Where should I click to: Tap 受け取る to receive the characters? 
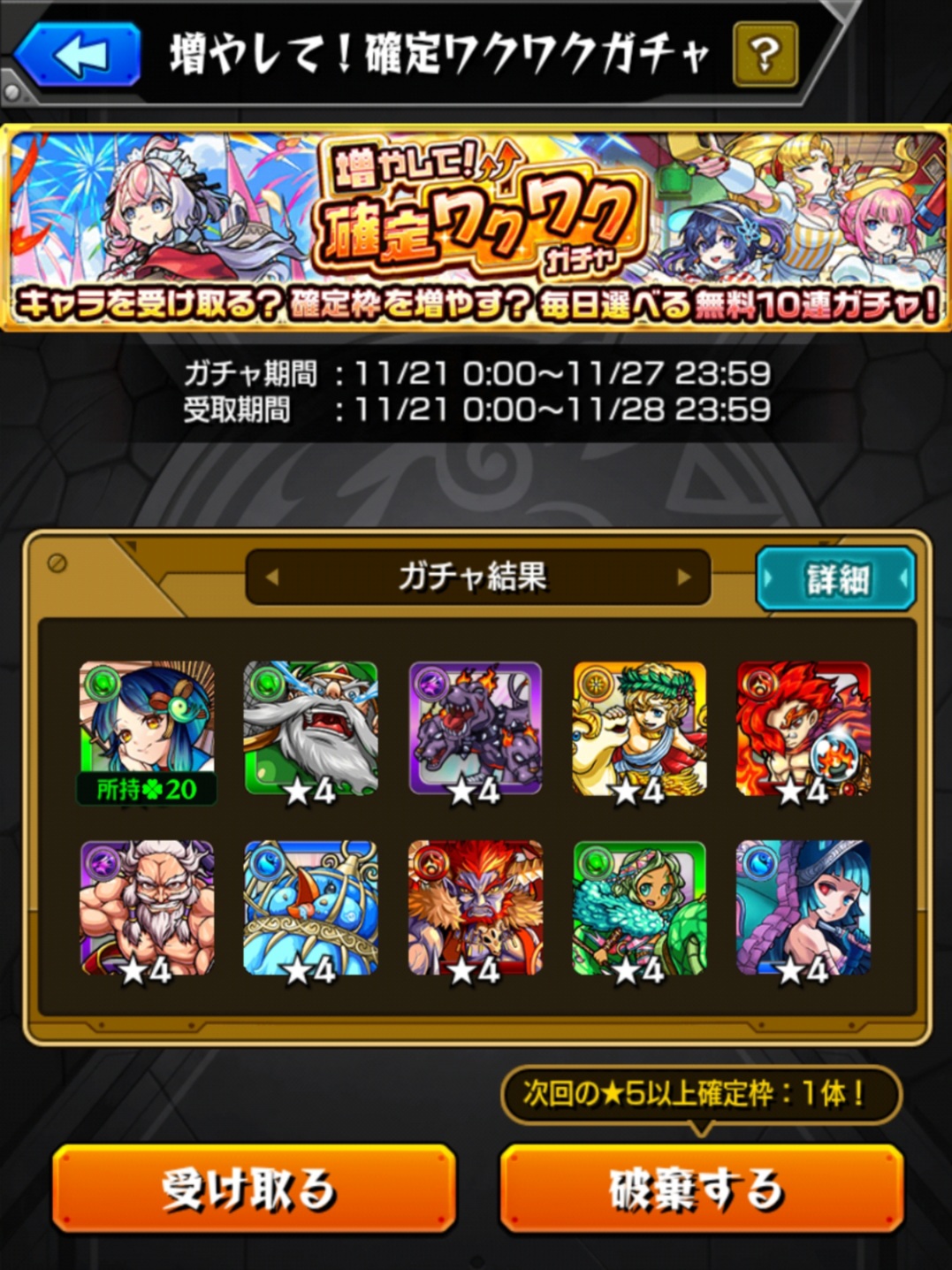coord(254,1188)
